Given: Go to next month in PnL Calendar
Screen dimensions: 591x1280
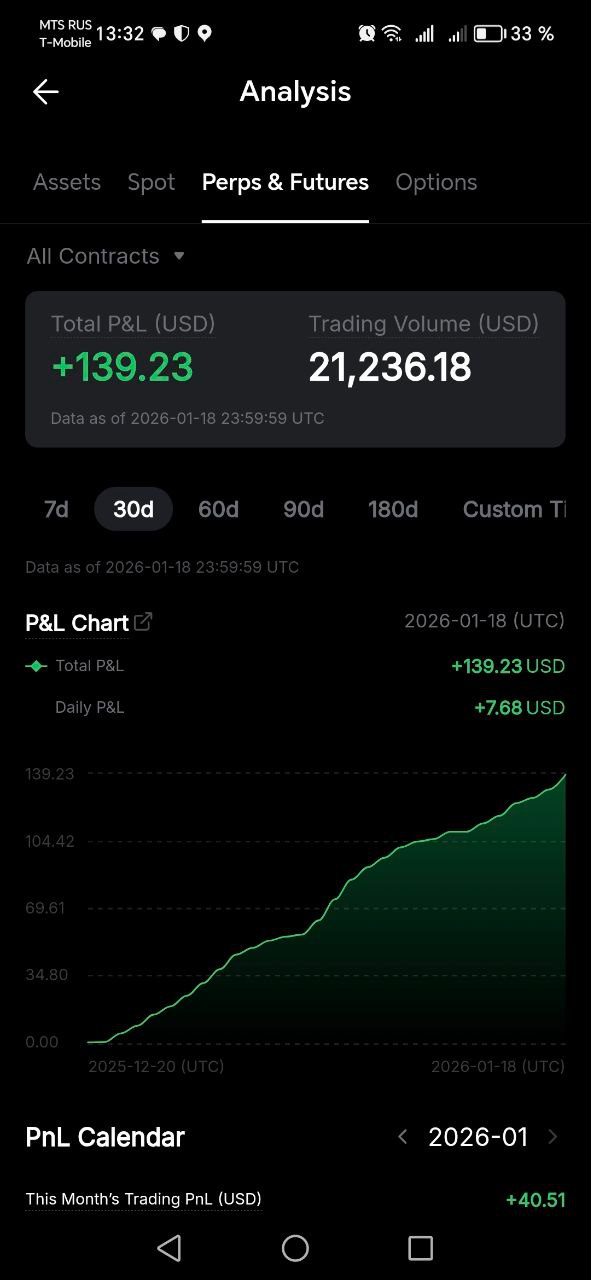Looking at the screenshot, I should point(553,1137).
